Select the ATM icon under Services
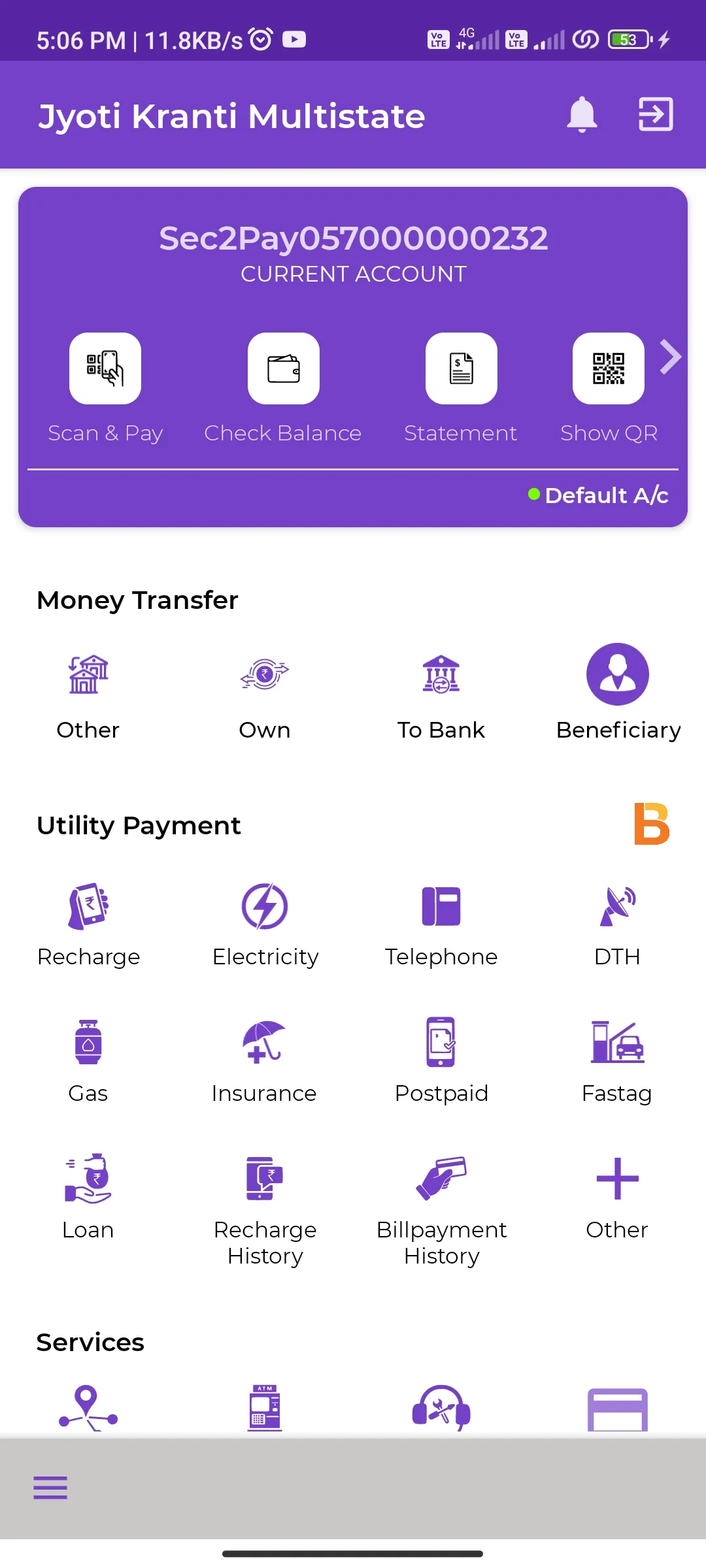This screenshot has height=1568, width=706. (265, 1409)
